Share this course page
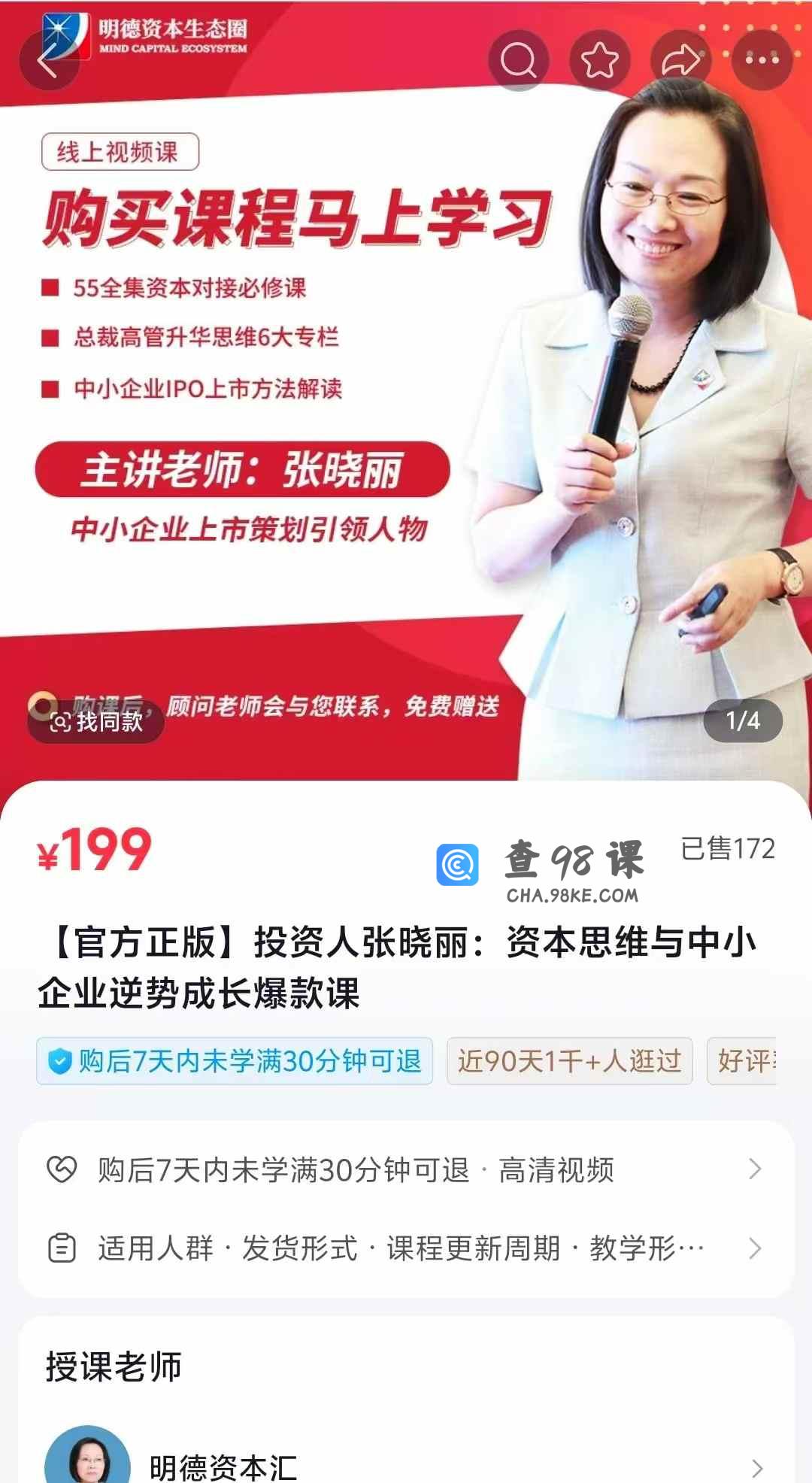The height and width of the screenshot is (1483, 812). (x=680, y=60)
